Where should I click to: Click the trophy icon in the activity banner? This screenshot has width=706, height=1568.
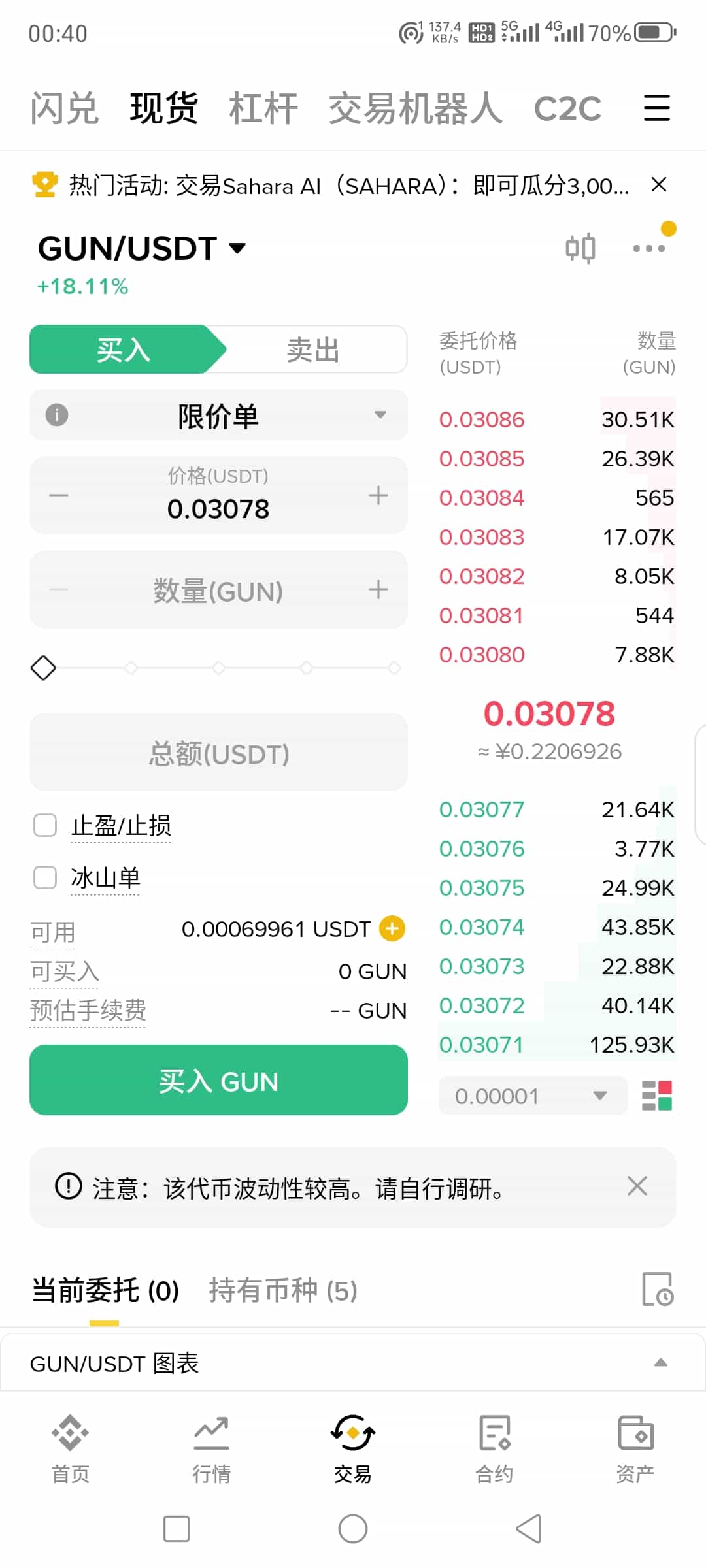44,186
